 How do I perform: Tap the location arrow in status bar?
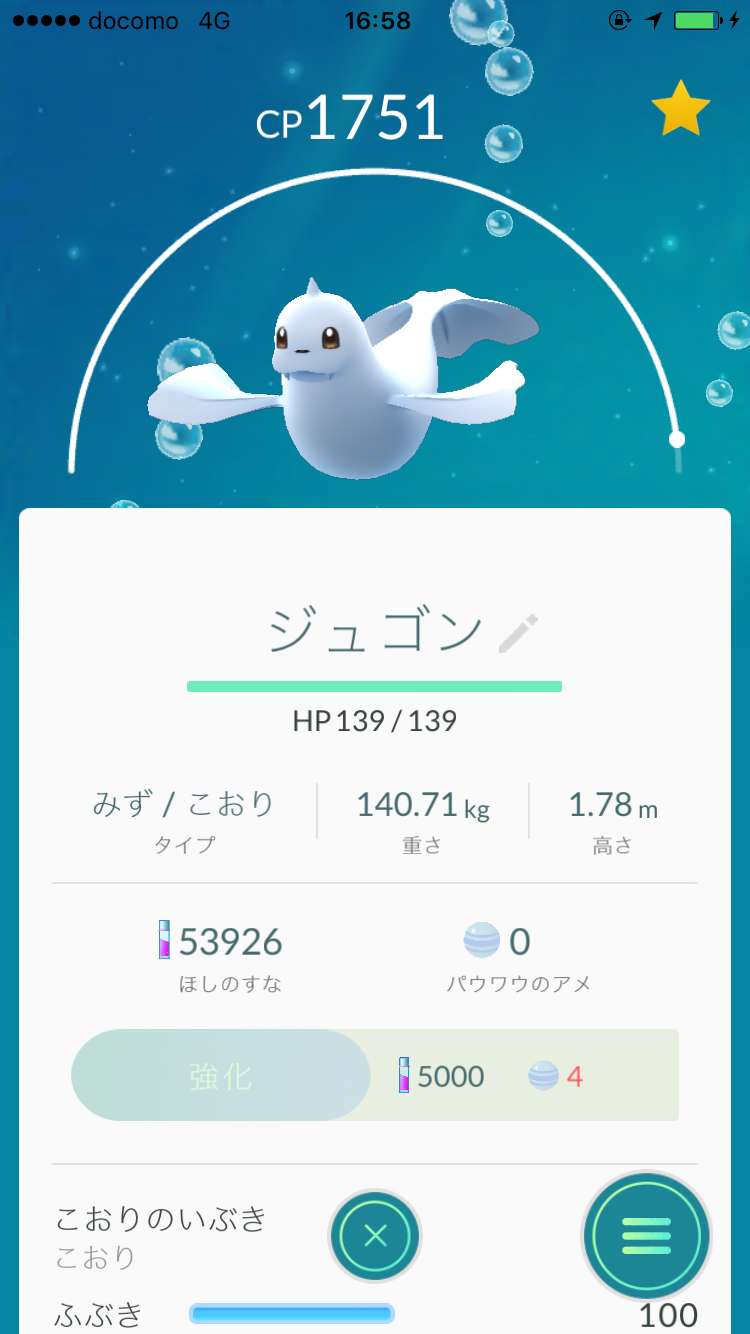pyautogui.click(x=655, y=18)
